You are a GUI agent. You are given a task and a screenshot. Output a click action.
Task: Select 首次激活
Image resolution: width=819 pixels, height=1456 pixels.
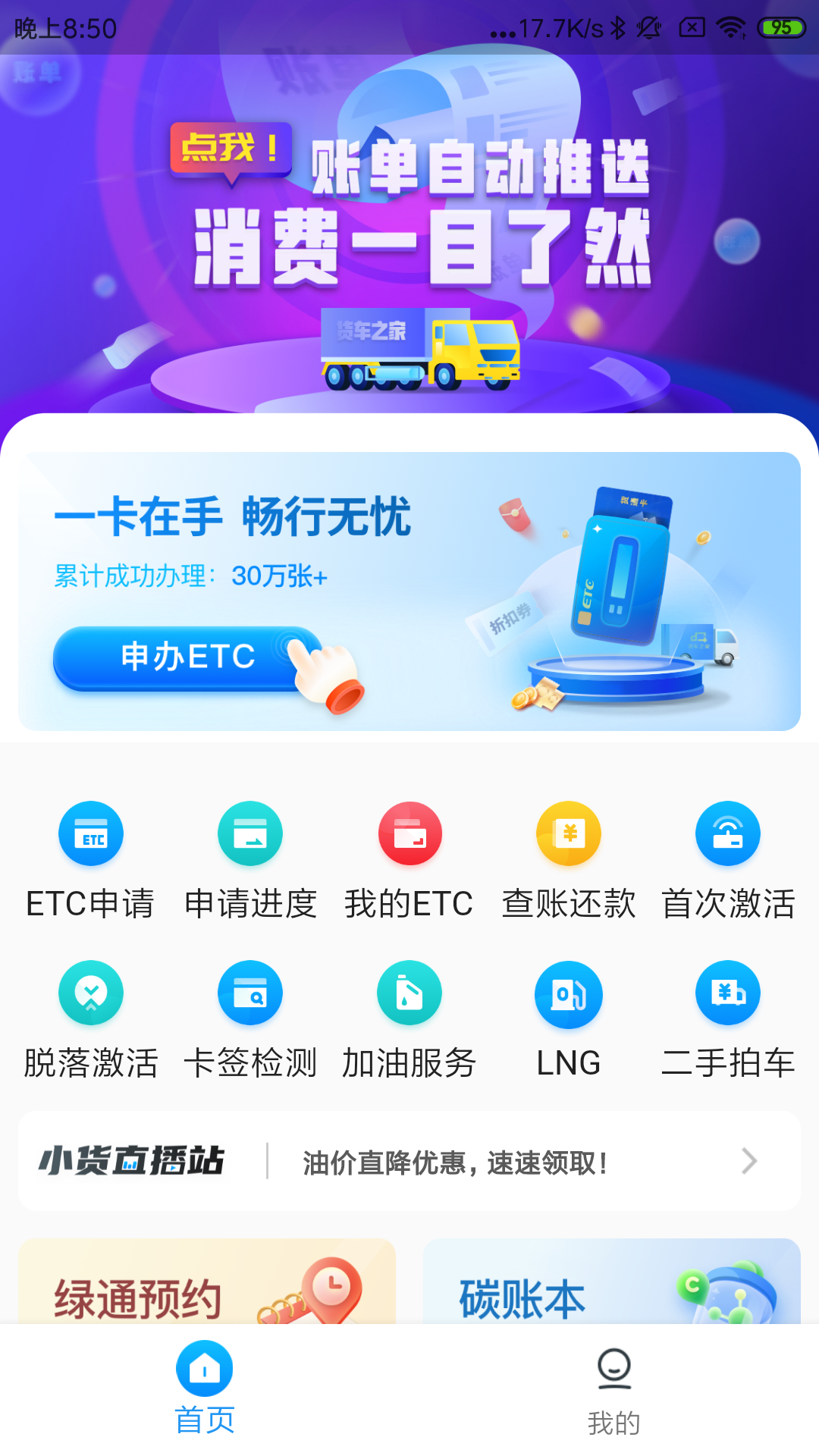[728, 861]
